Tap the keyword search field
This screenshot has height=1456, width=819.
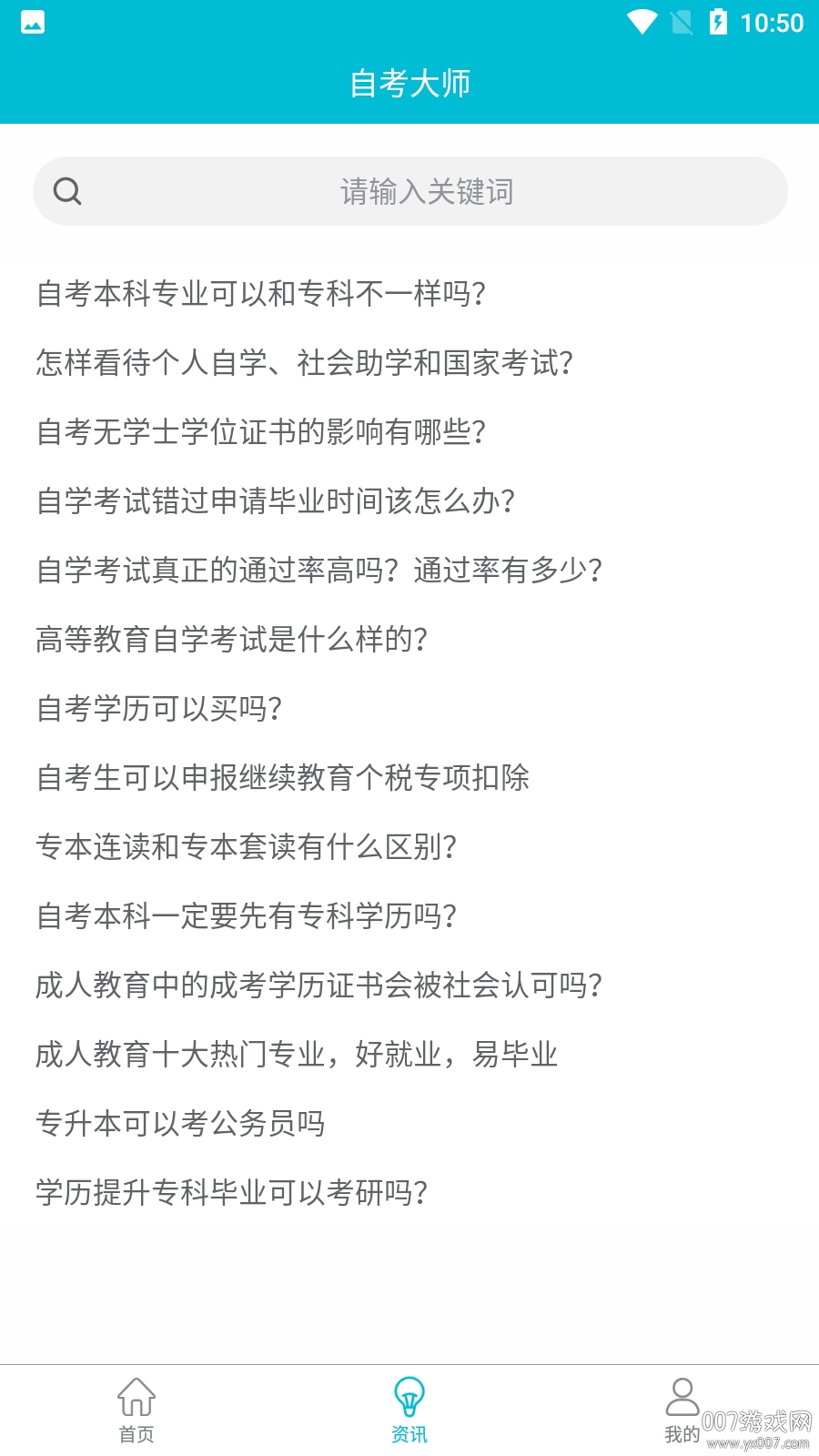coord(426,191)
